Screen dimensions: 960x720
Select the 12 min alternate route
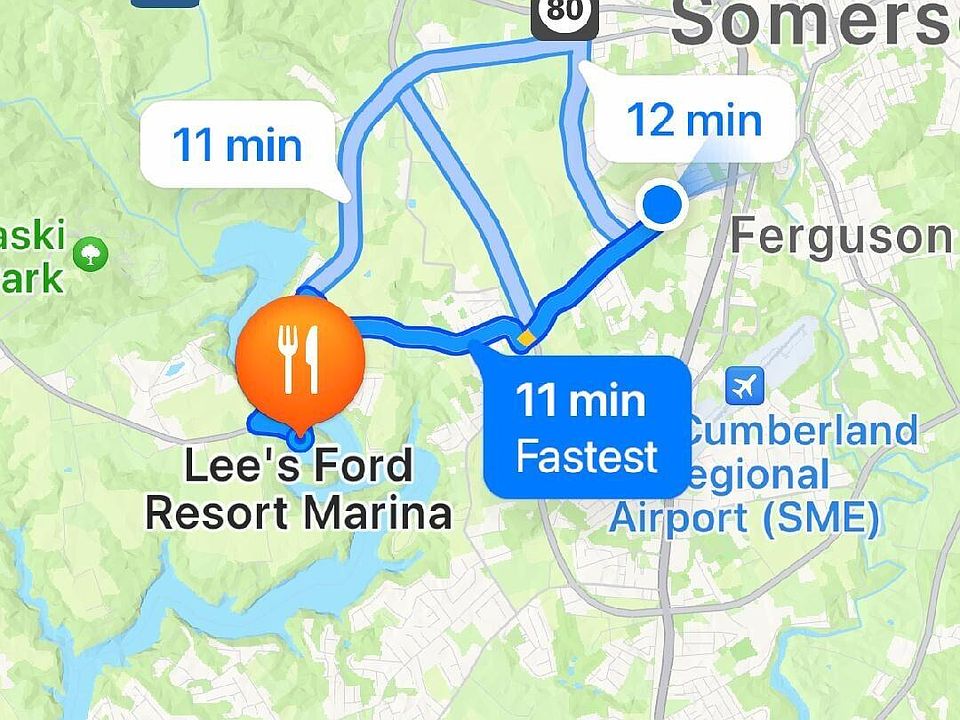click(694, 121)
